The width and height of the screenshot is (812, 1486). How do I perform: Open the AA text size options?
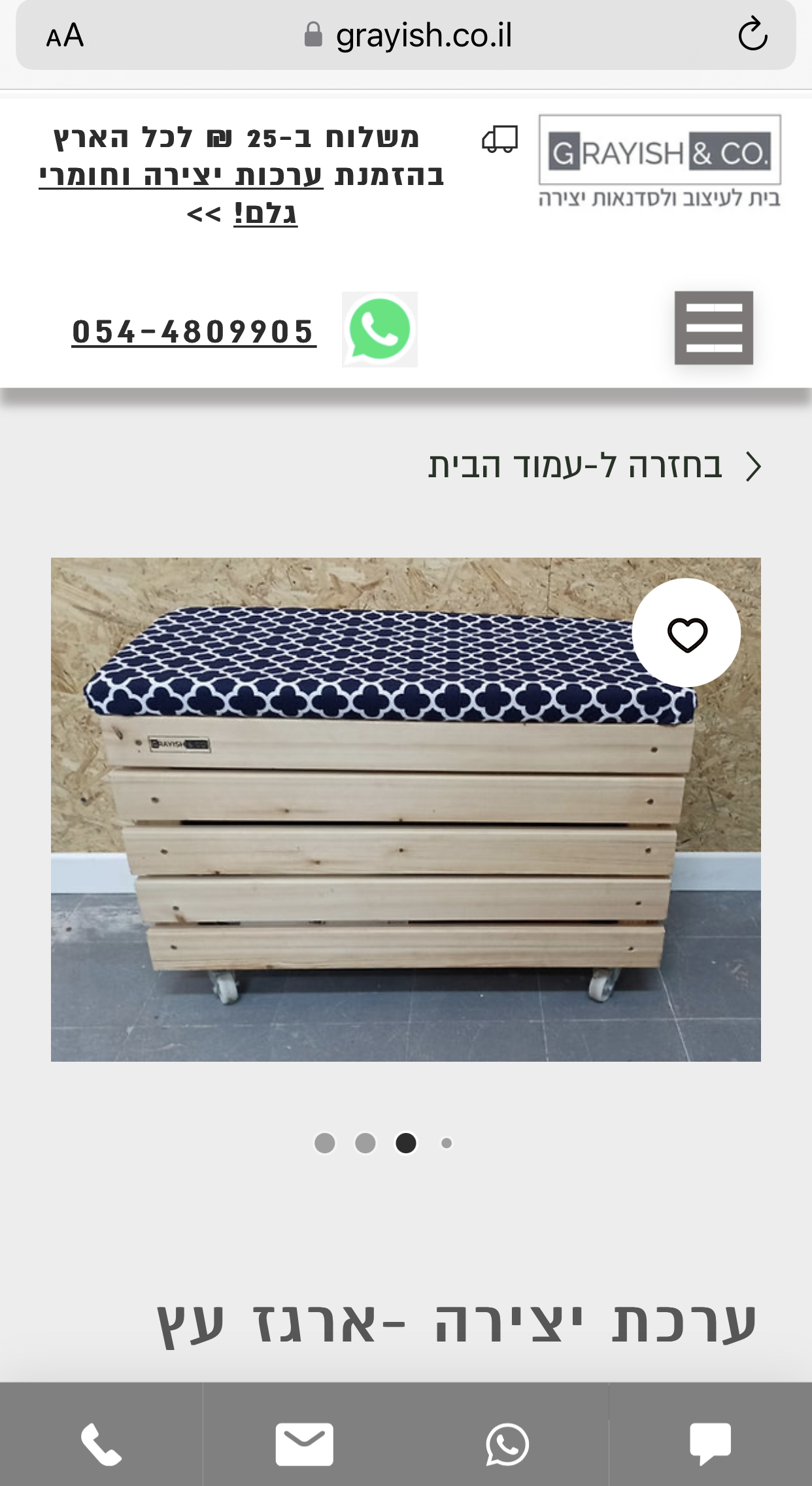(x=65, y=36)
